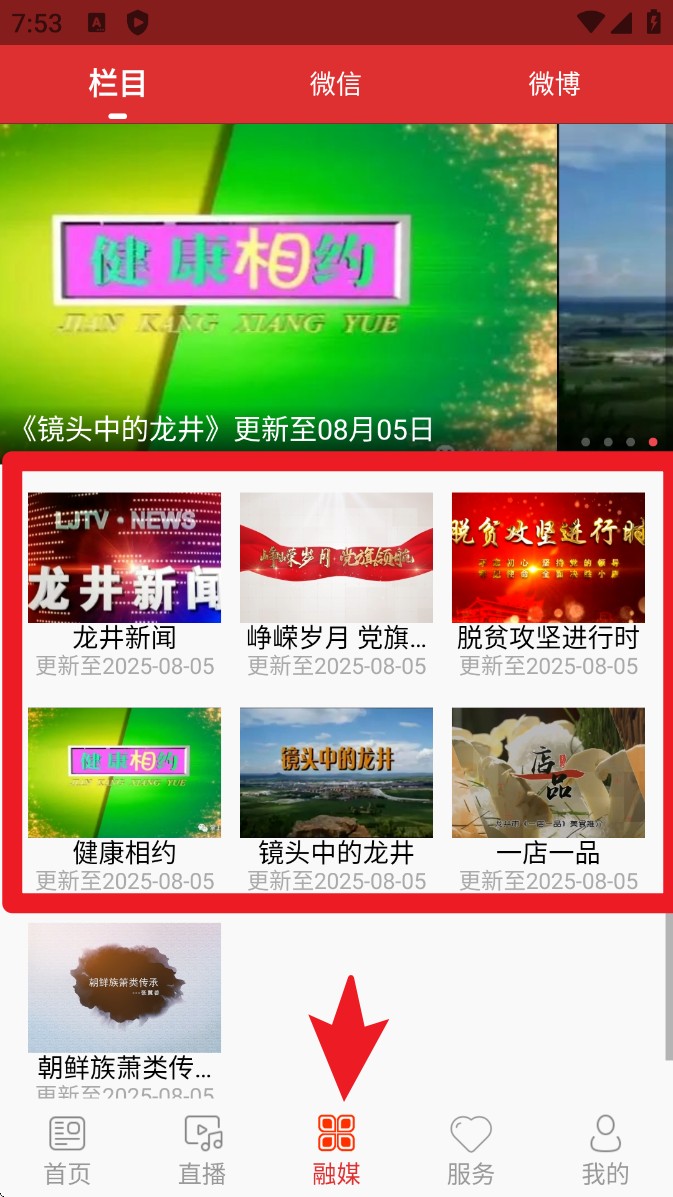Go to the 首页 bottom tab
673x1197 pixels.
tap(67, 1150)
